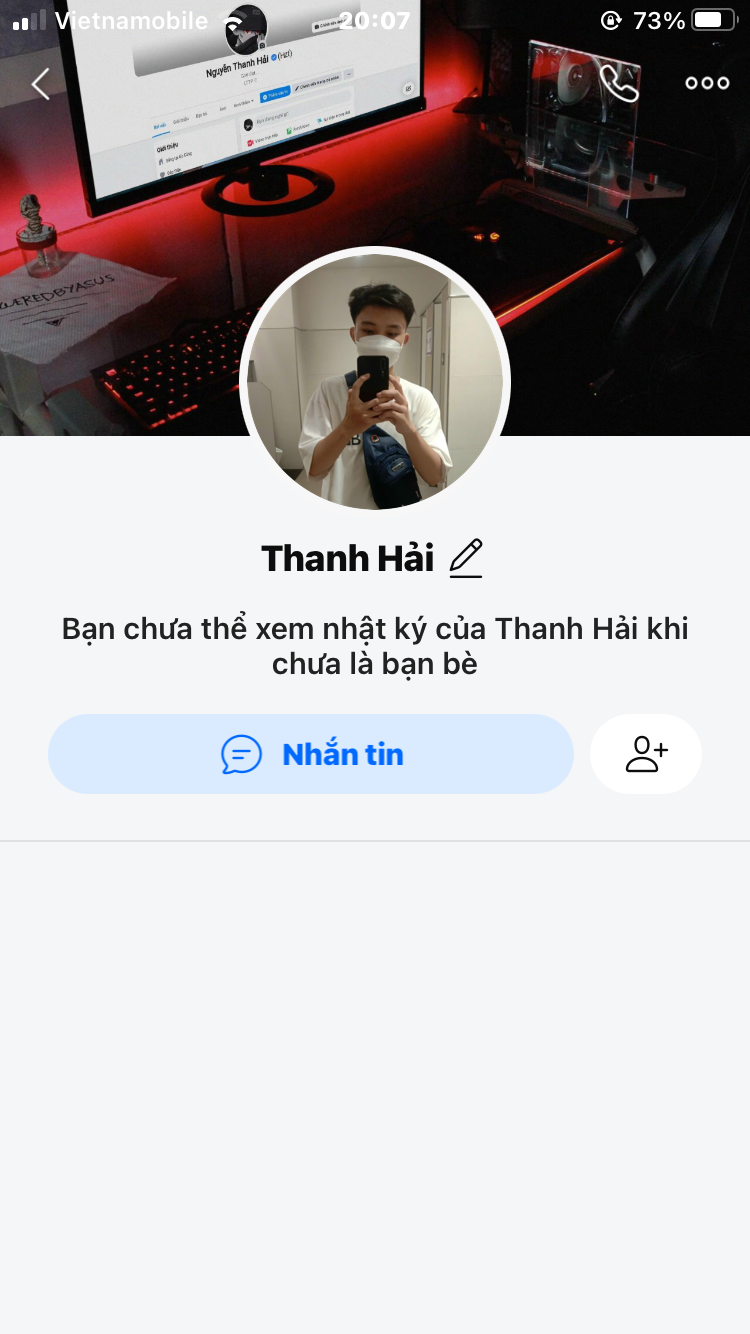Send a friend request via add-friend icon
Image resolution: width=750 pixels, height=1334 pixels.
(646, 754)
